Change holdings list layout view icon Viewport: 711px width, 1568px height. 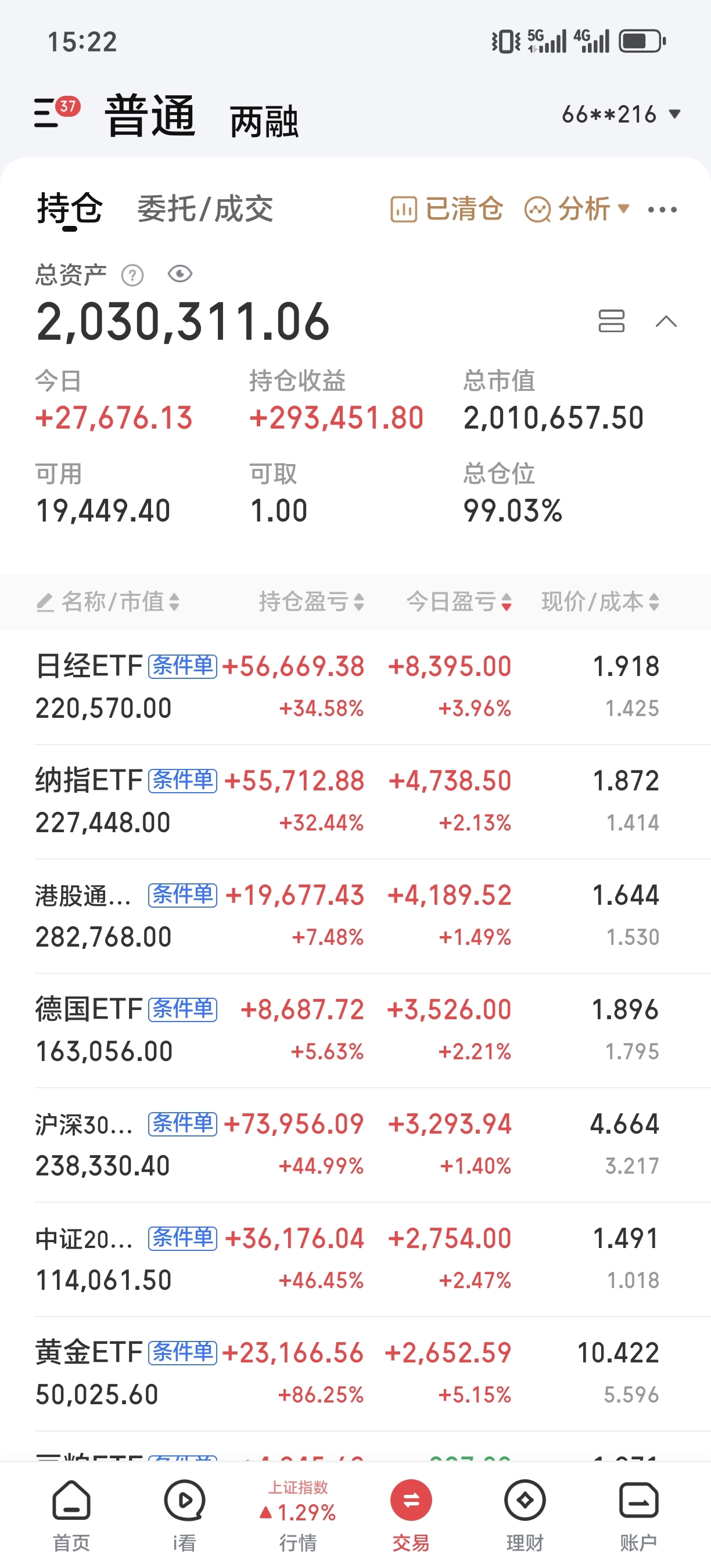click(611, 321)
